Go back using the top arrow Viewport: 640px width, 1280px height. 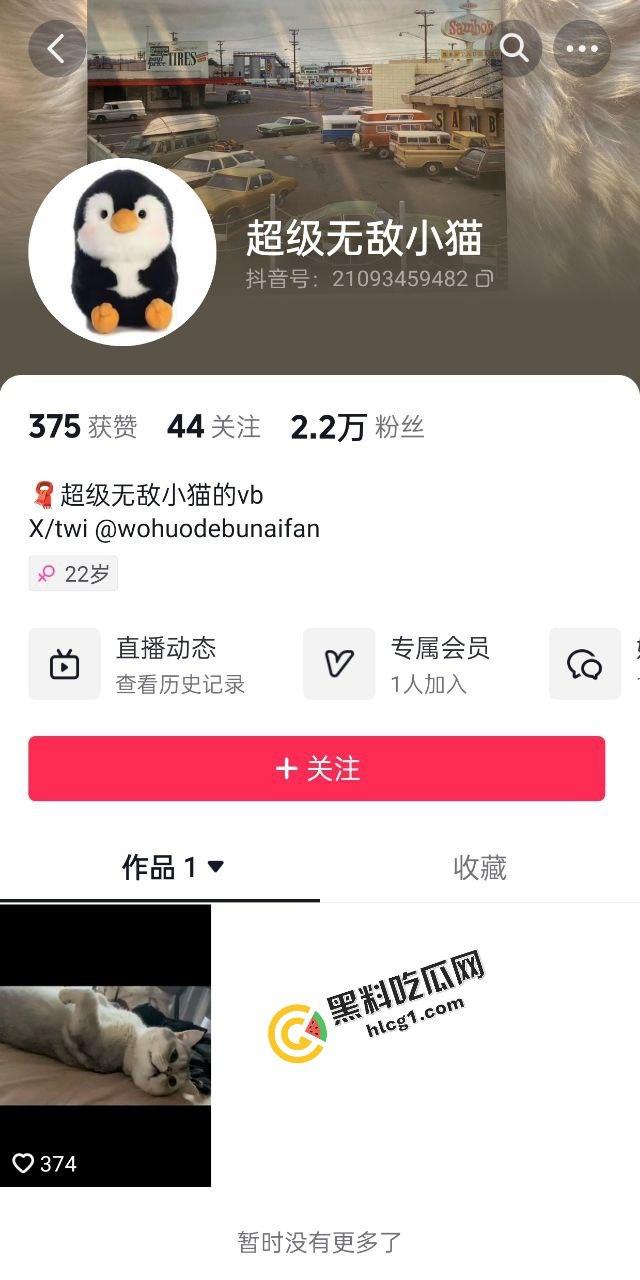[56, 49]
